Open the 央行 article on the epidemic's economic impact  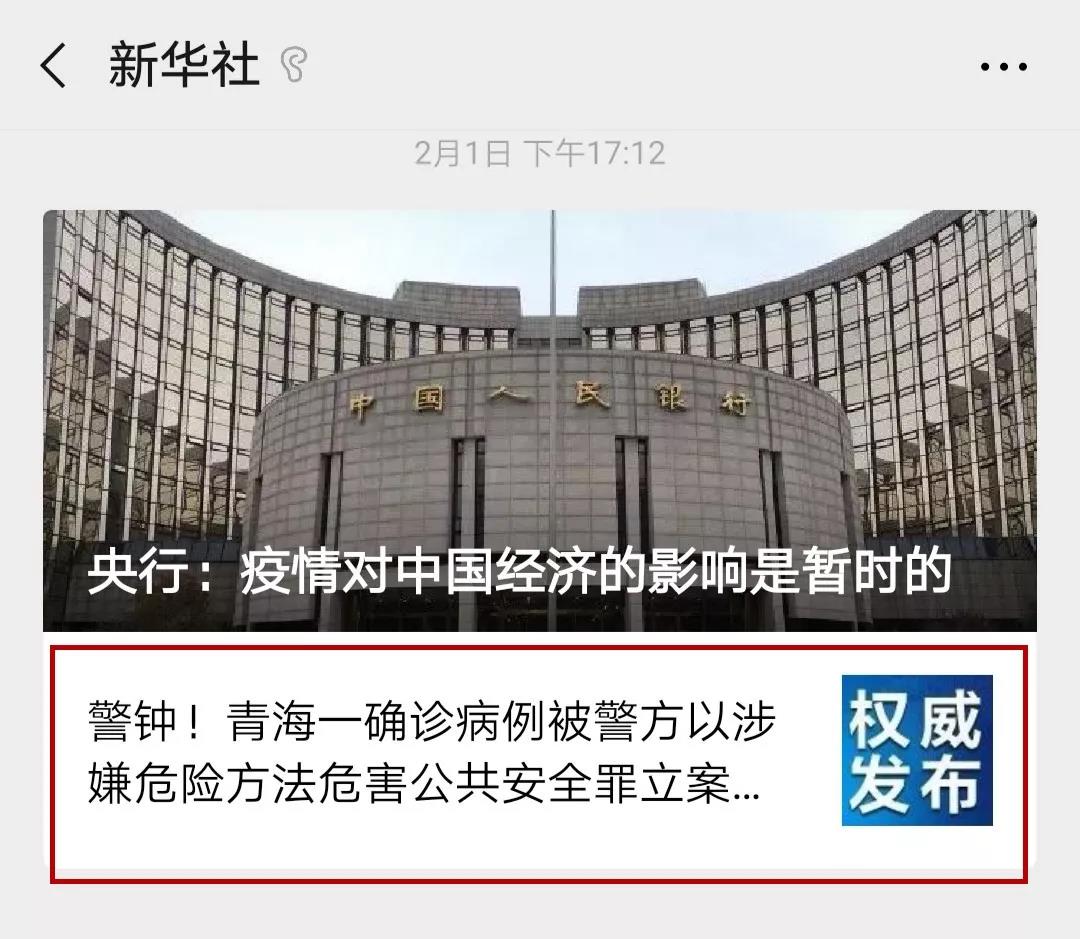point(540,420)
